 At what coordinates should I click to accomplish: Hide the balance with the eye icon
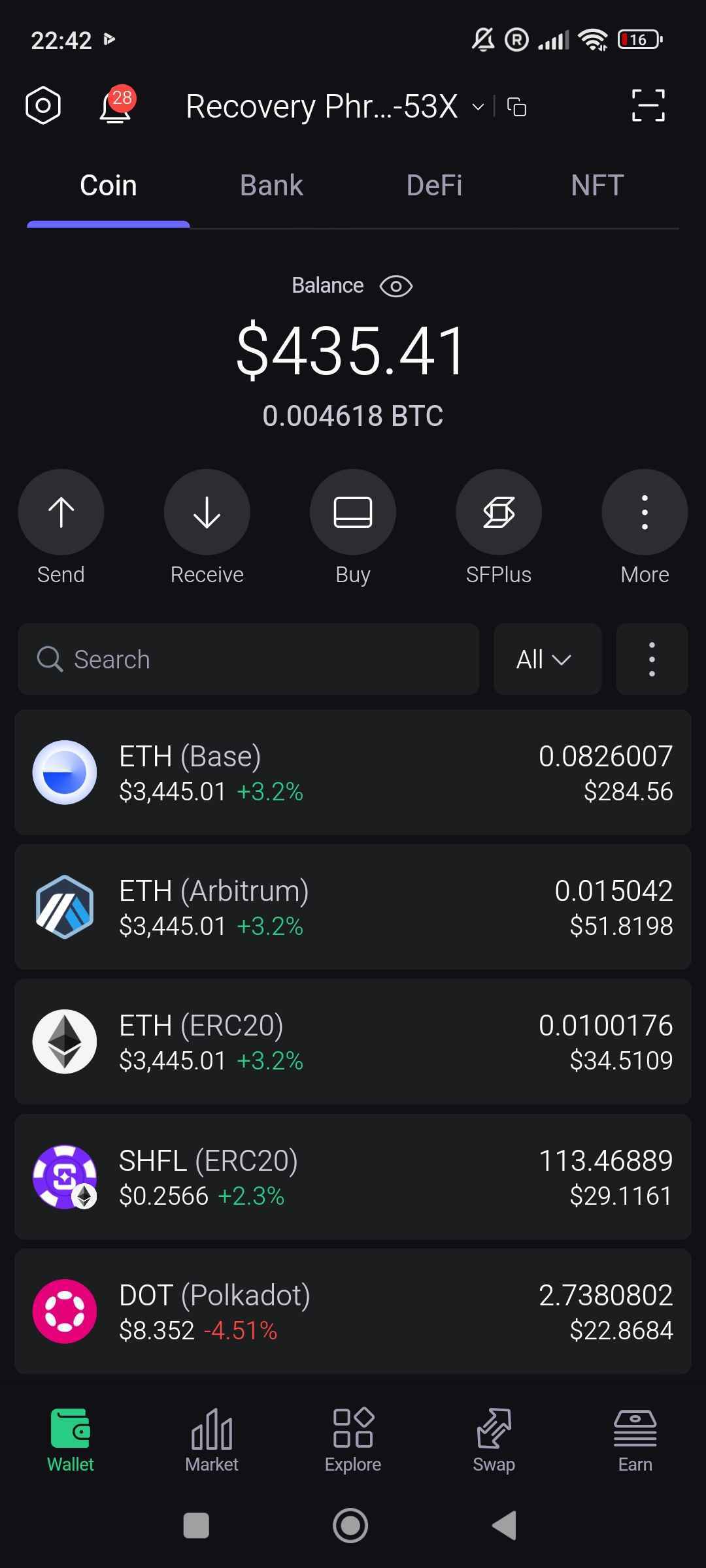click(396, 286)
